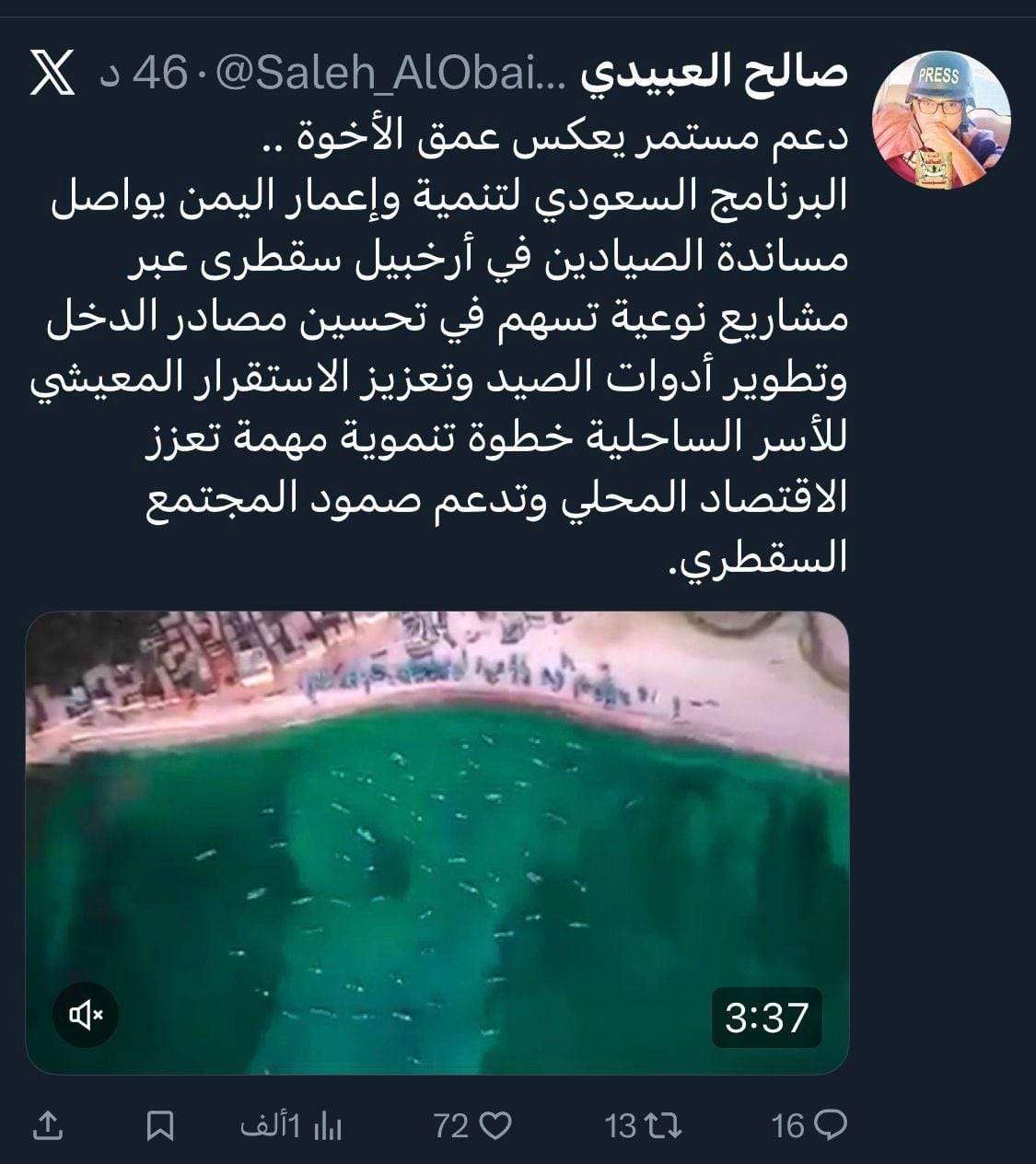1036x1164 pixels.
Task: Share this post
Action: pos(47,1125)
